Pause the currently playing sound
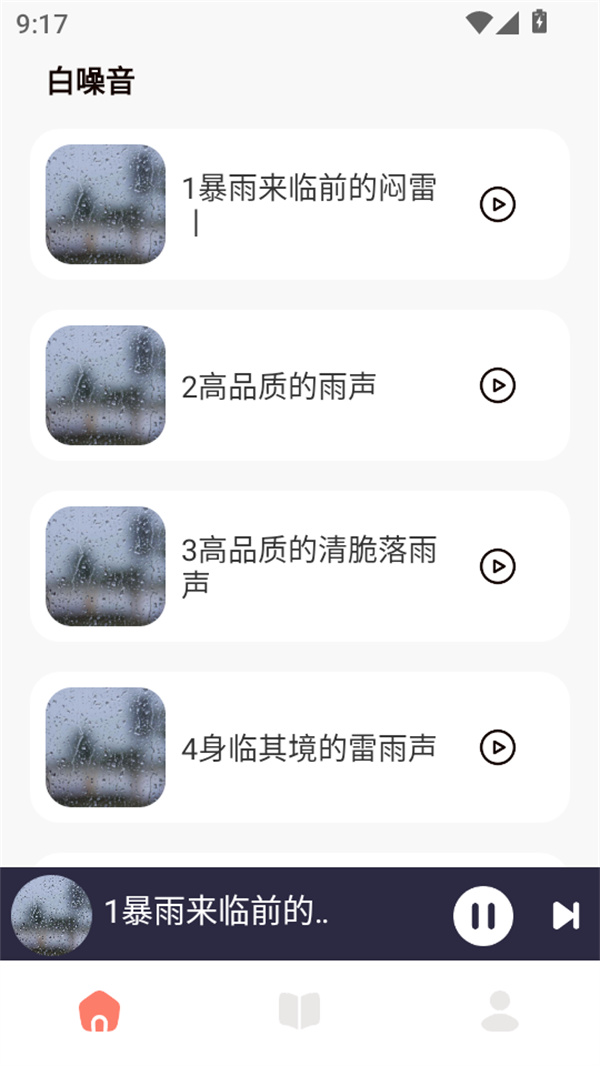The height and width of the screenshot is (1066, 600). (483, 915)
